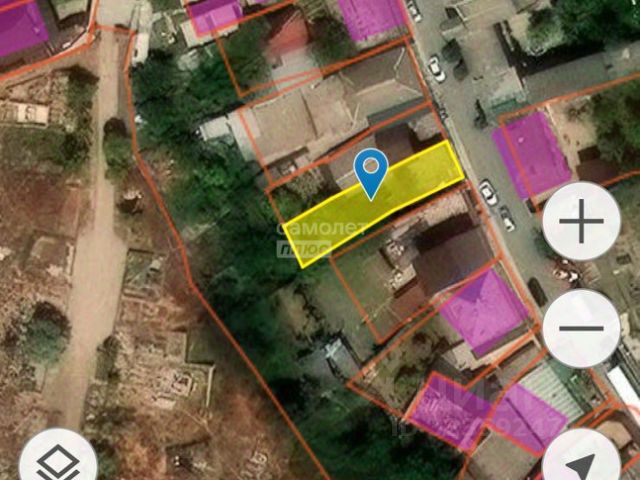Zoom in with the plus button
Image resolution: width=640 pixels, height=480 pixels.
click(581, 222)
